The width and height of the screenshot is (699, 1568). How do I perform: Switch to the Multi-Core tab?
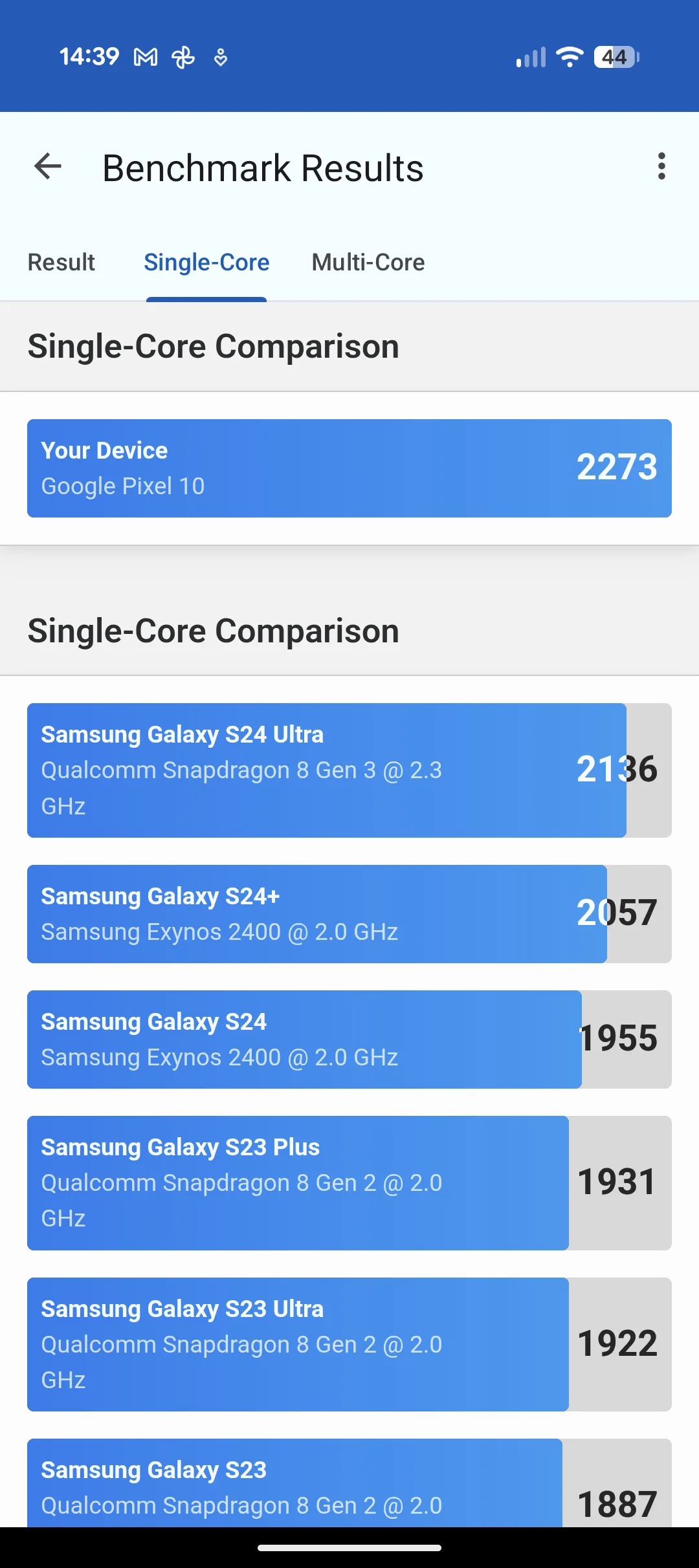tap(368, 263)
